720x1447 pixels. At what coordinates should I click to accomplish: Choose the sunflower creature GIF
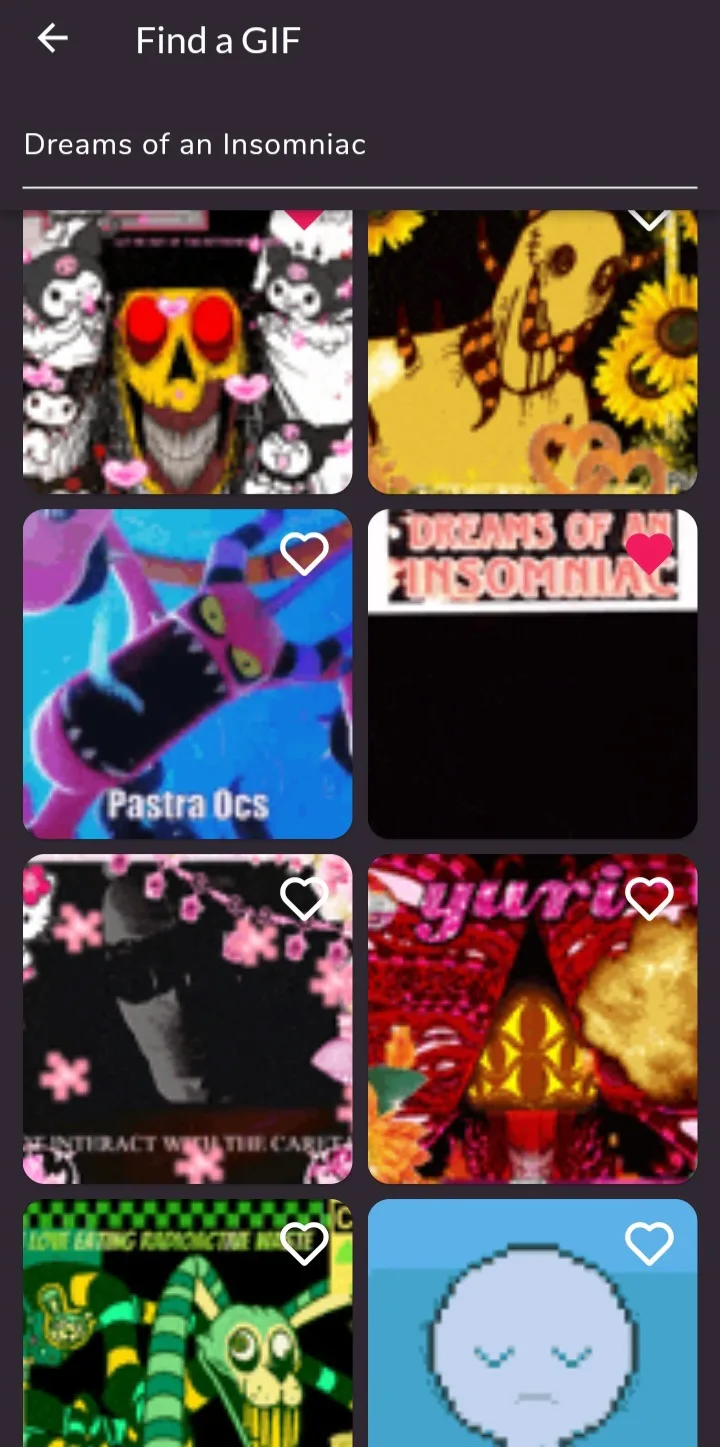point(533,352)
